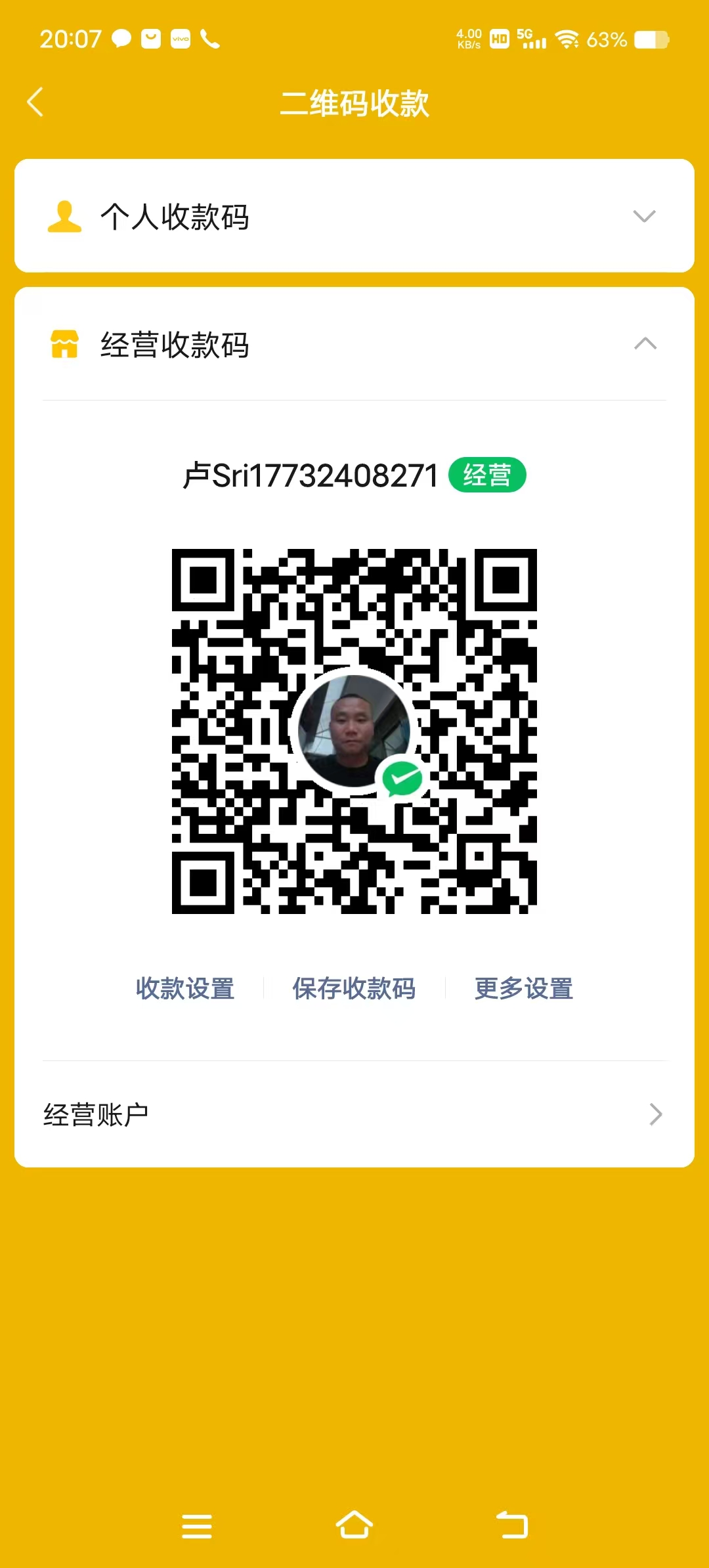The width and height of the screenshot is (709, 1568).
Task: Collapse the 经营收款码 section
Action: pos(645,343)
